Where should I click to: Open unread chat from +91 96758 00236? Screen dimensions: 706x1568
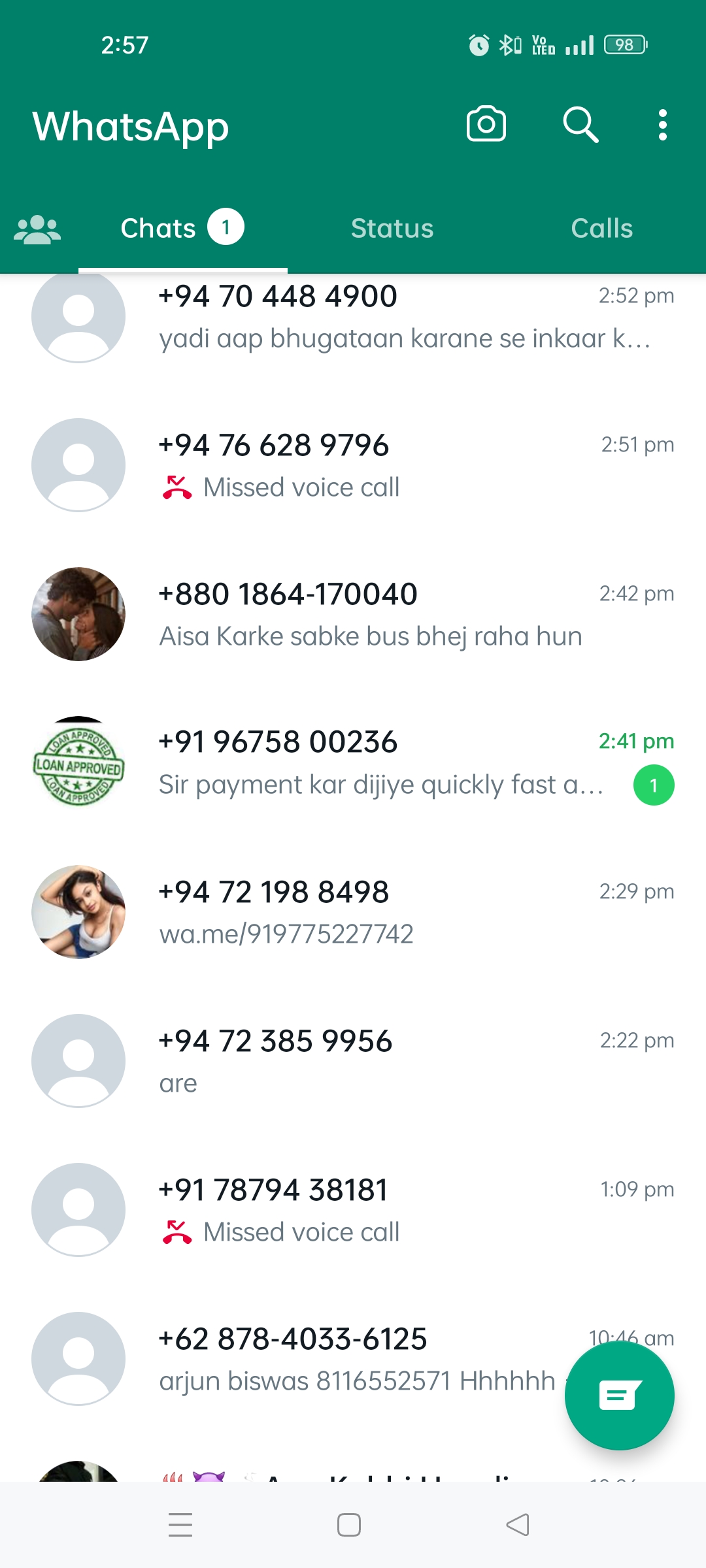pos(392,762)
